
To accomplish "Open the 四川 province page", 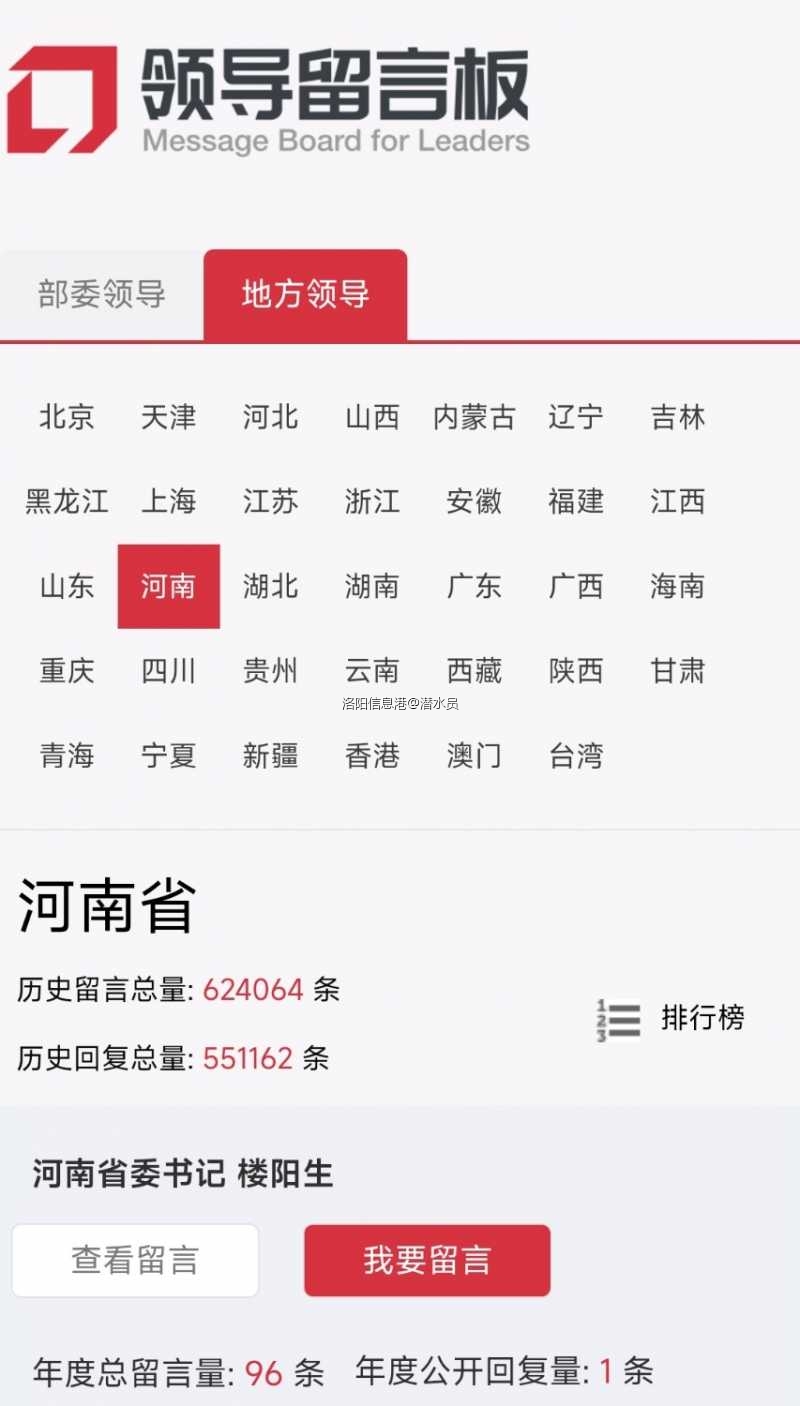I will coord(168,671).
